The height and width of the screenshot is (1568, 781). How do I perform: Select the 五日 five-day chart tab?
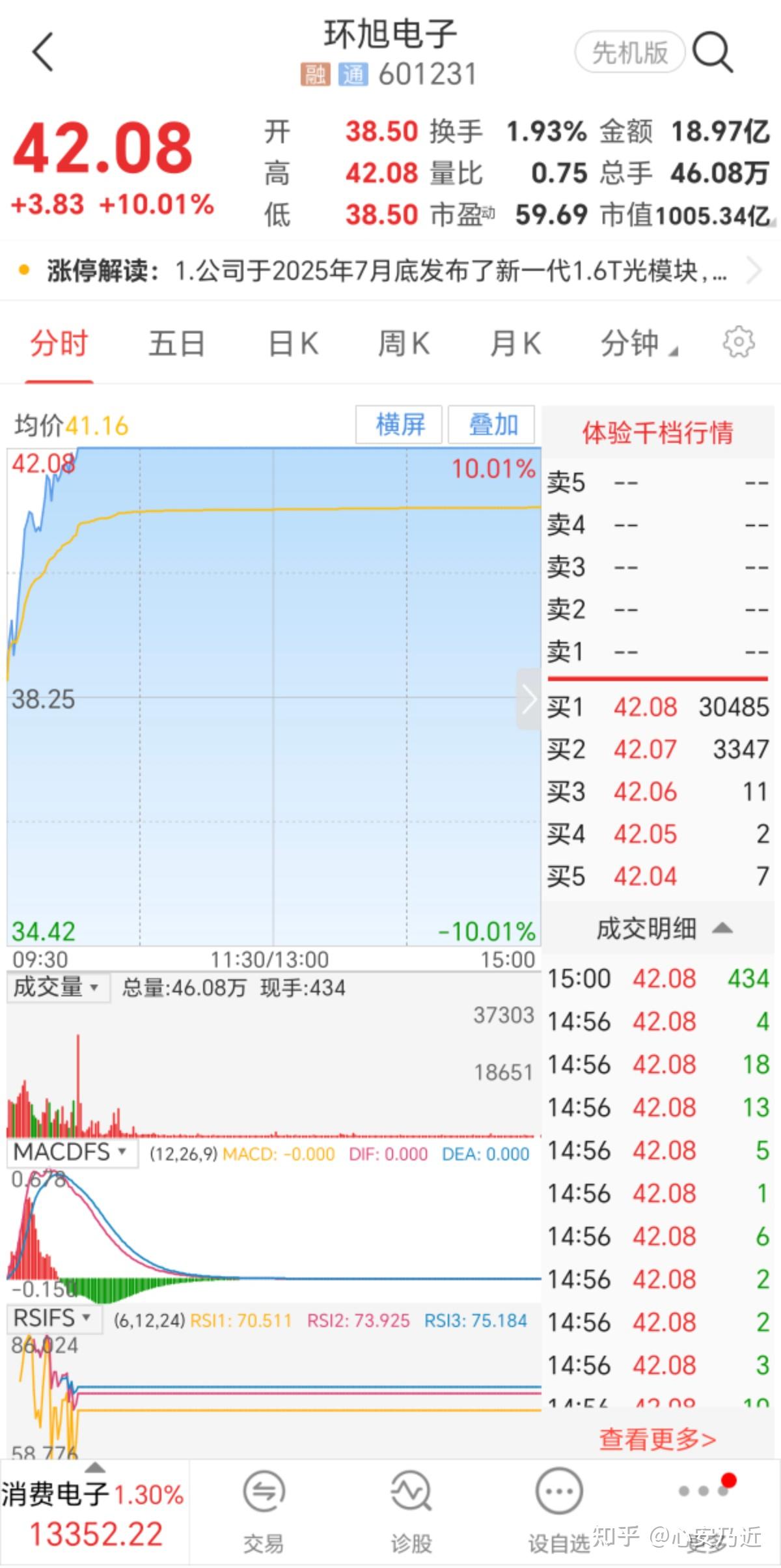click(176, 343)
